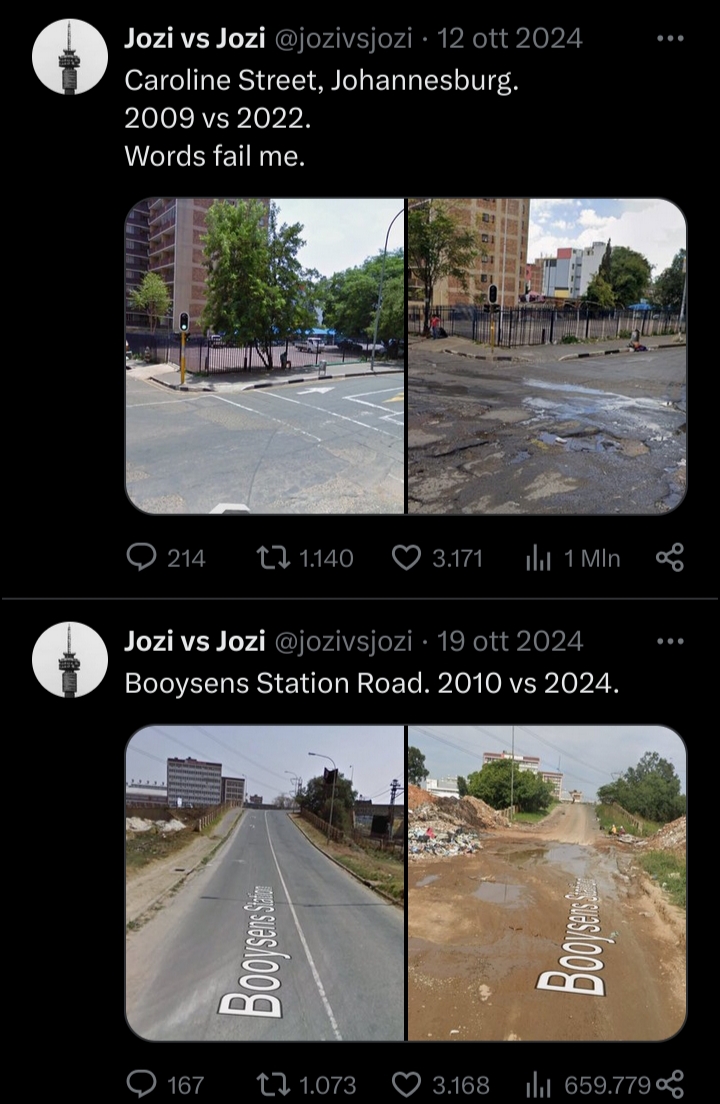
Task: Open the 2024 Booysens Station Road photo
Action: pyautogui.click(x=547, y=883)
